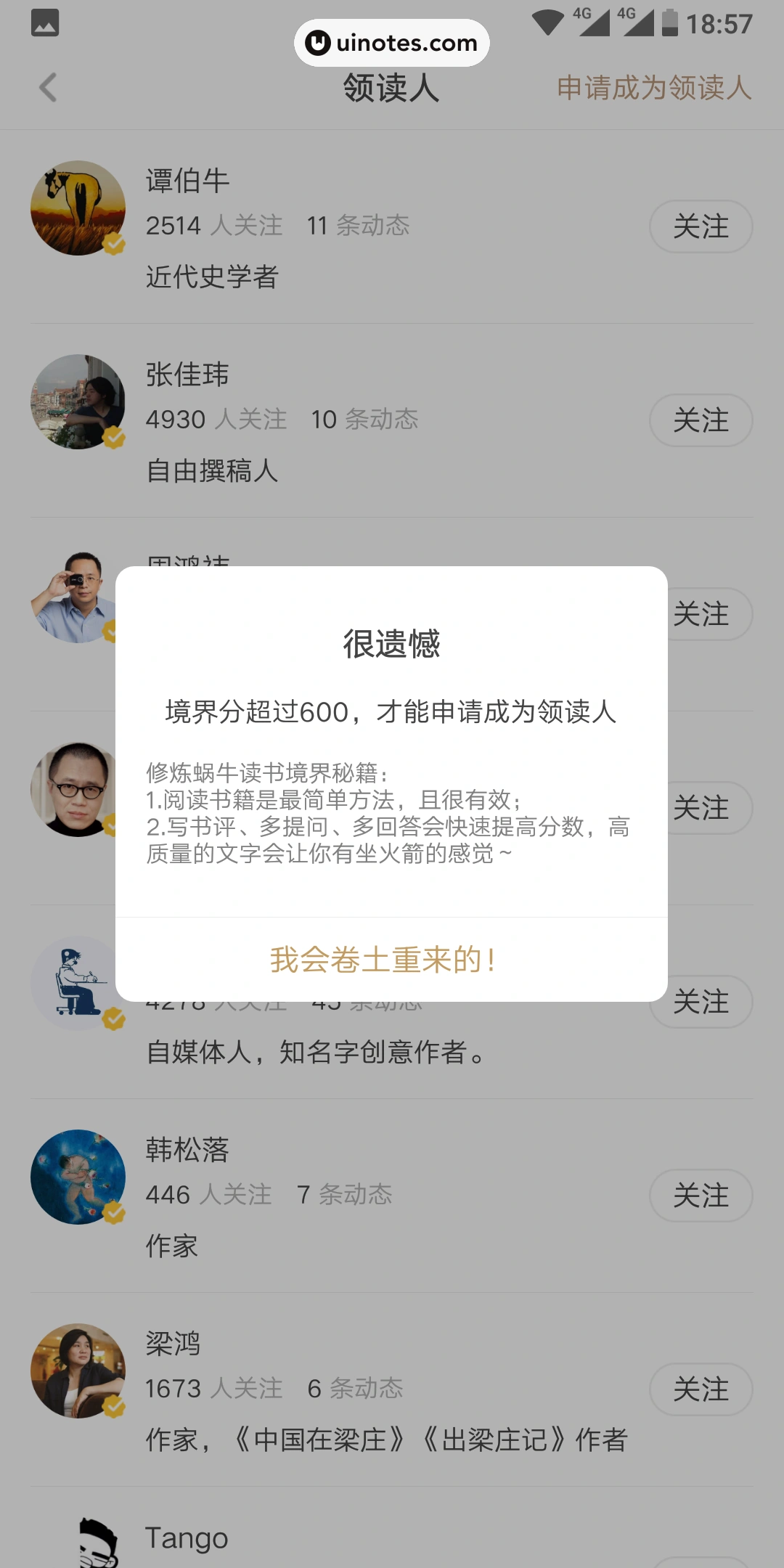Open 梁鸿's profile avatar
This screenshot has width=784, height=1568.
tap(78, 1371)
